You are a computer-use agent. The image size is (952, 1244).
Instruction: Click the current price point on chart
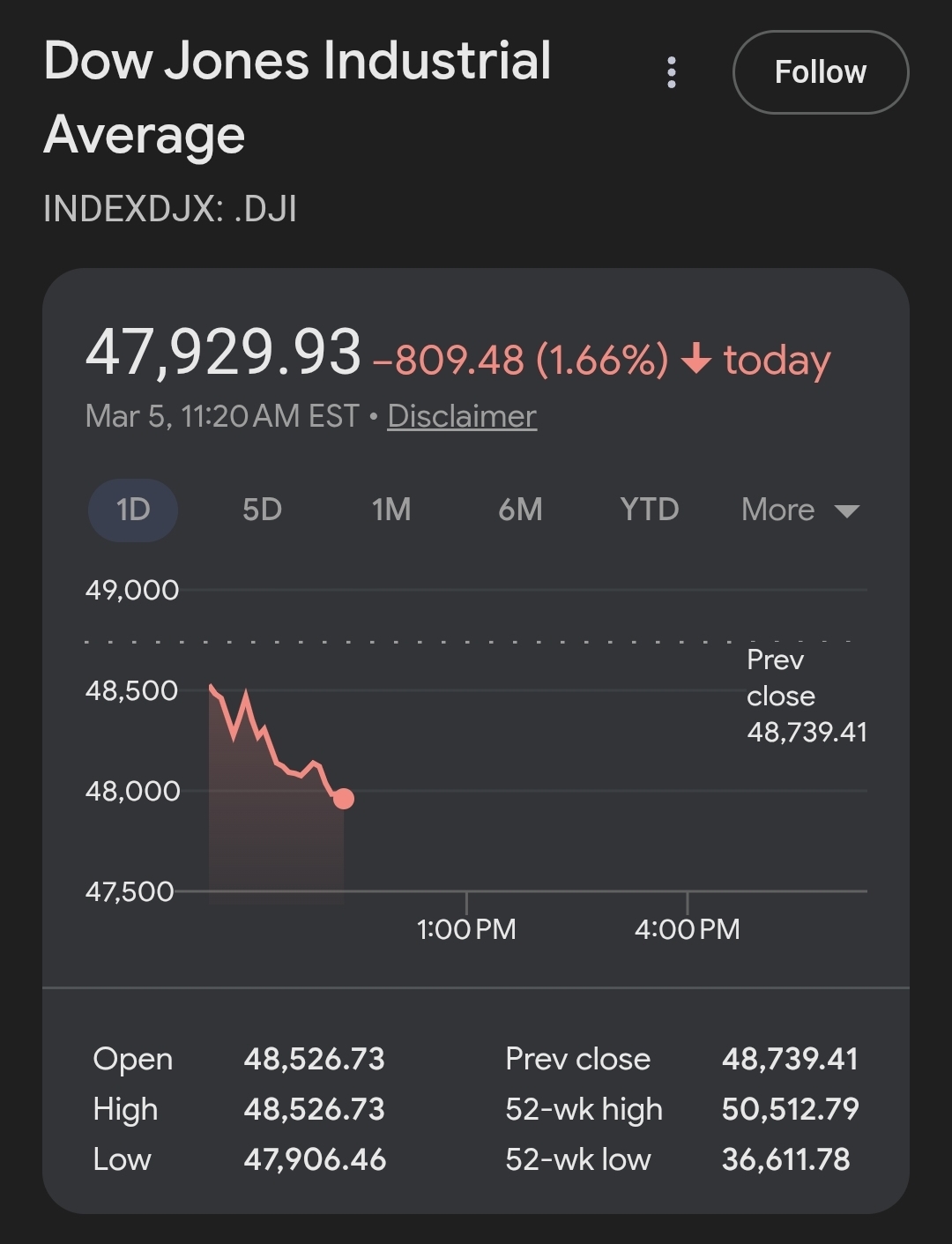[x=343, y=799]
